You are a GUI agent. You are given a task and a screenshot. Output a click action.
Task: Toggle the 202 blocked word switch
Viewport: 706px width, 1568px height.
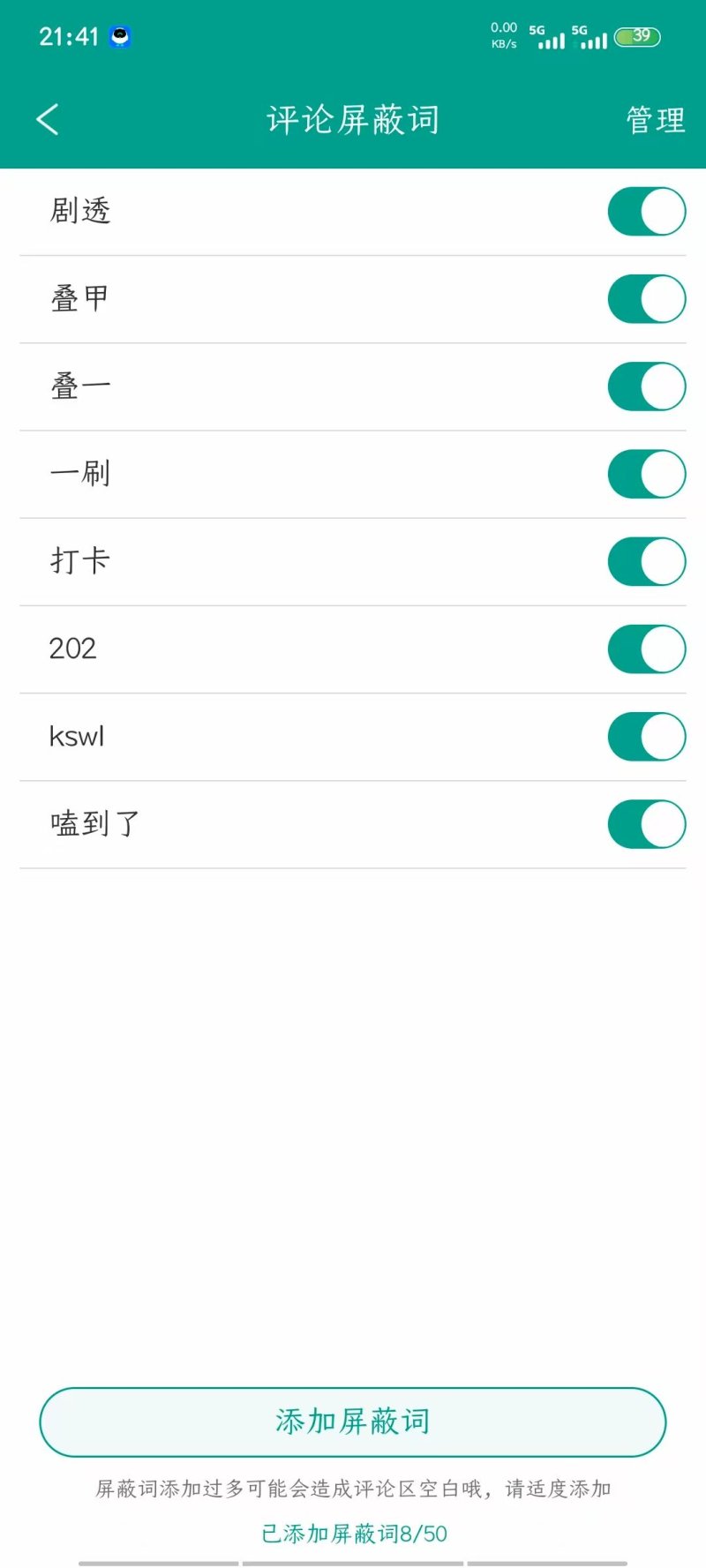point(646,649)
